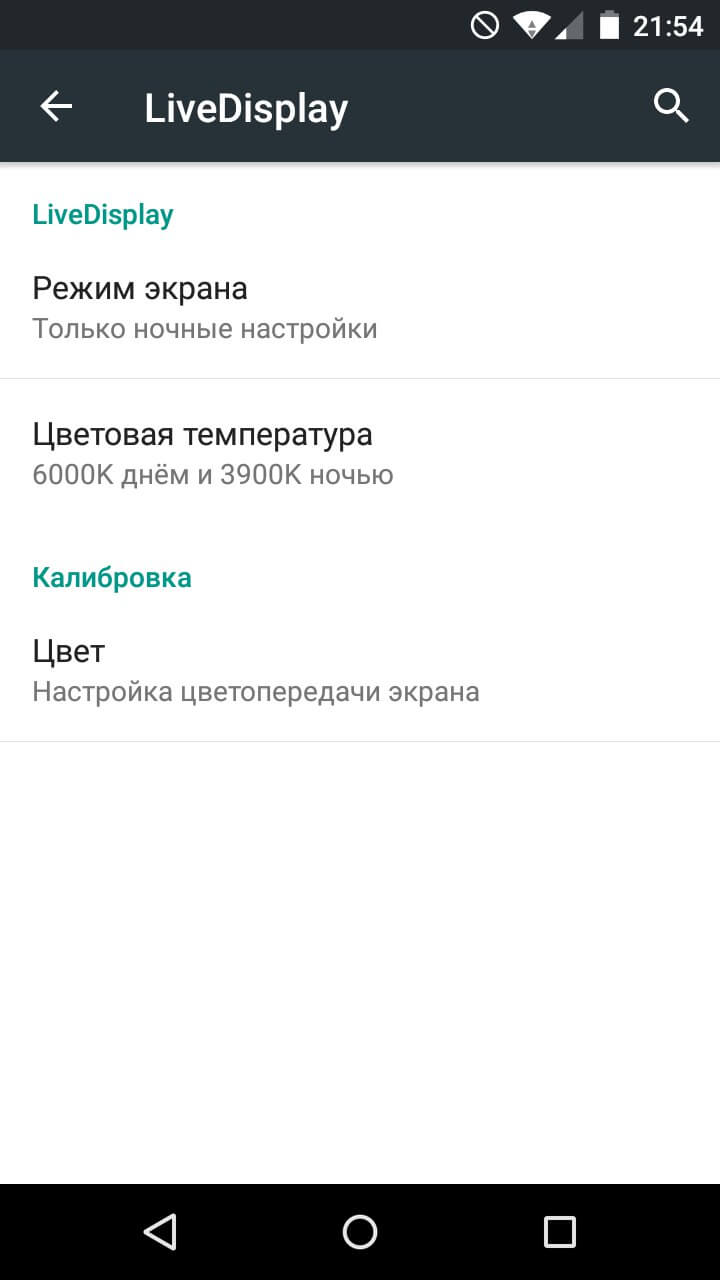Tap Только ночные настройки subtitle
The image size is (720, 1280).
click(204, 328)
